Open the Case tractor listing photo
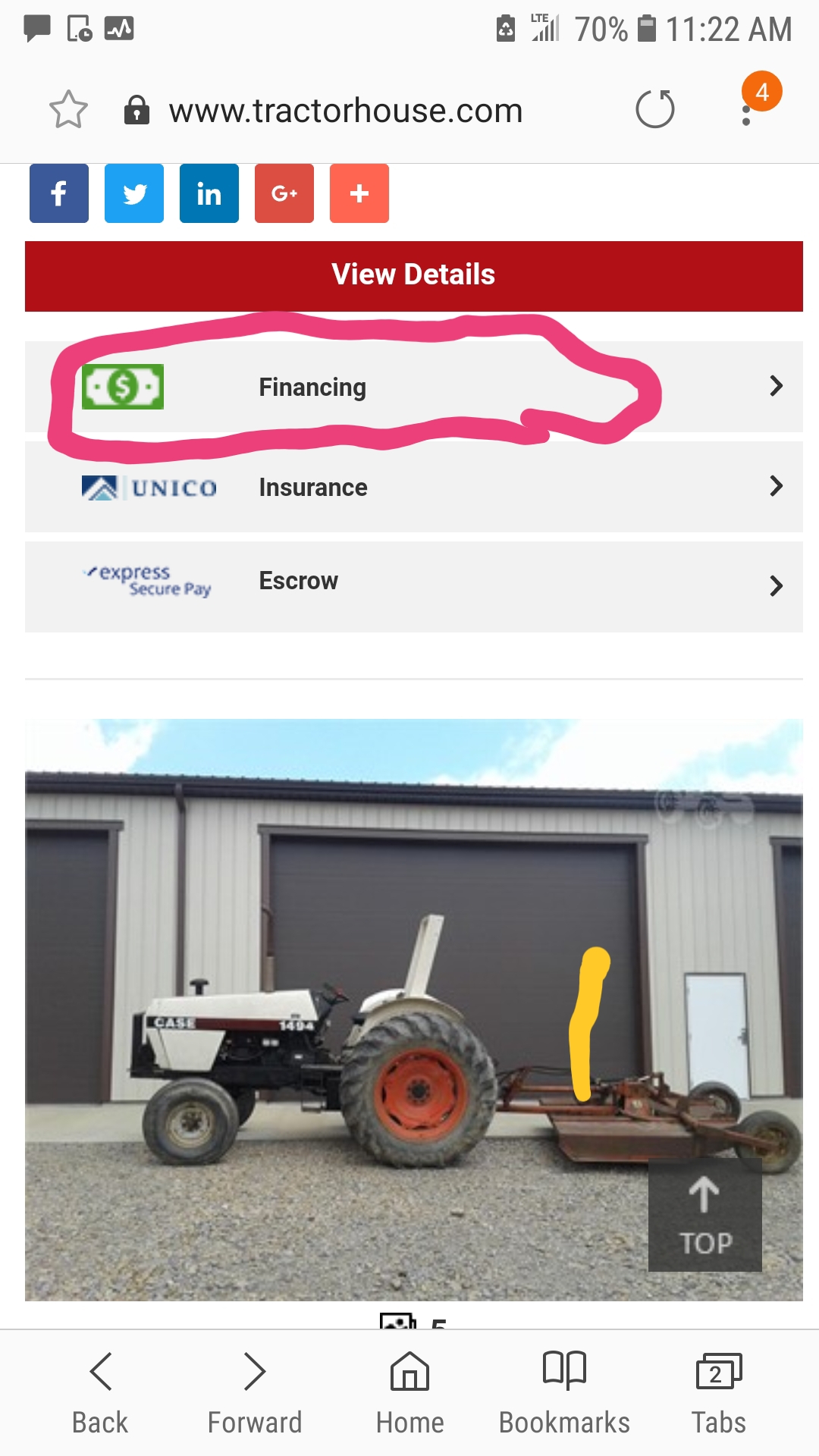The image size is (819, 1456). 414,1010
